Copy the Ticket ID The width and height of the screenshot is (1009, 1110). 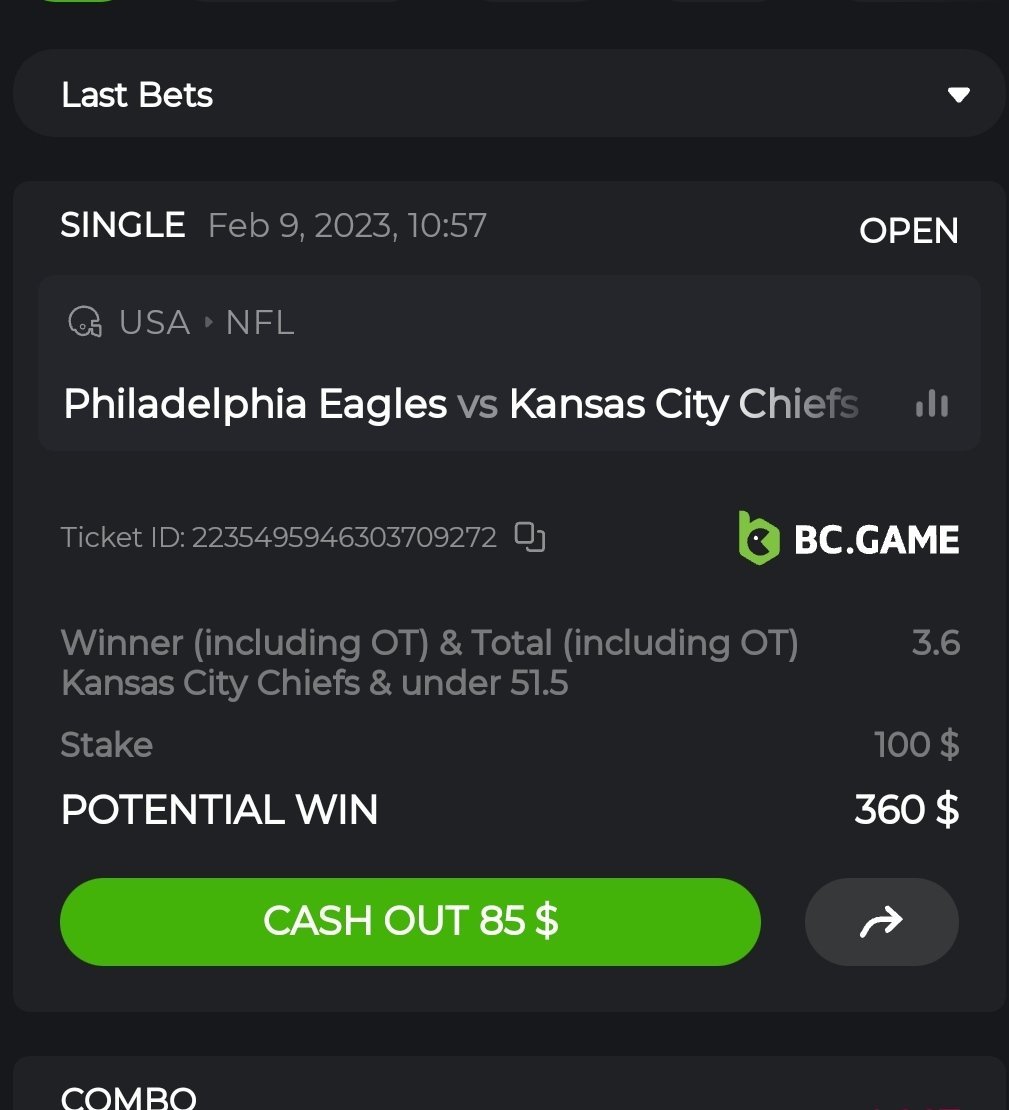pyautogui.click(x=530, y=537)
